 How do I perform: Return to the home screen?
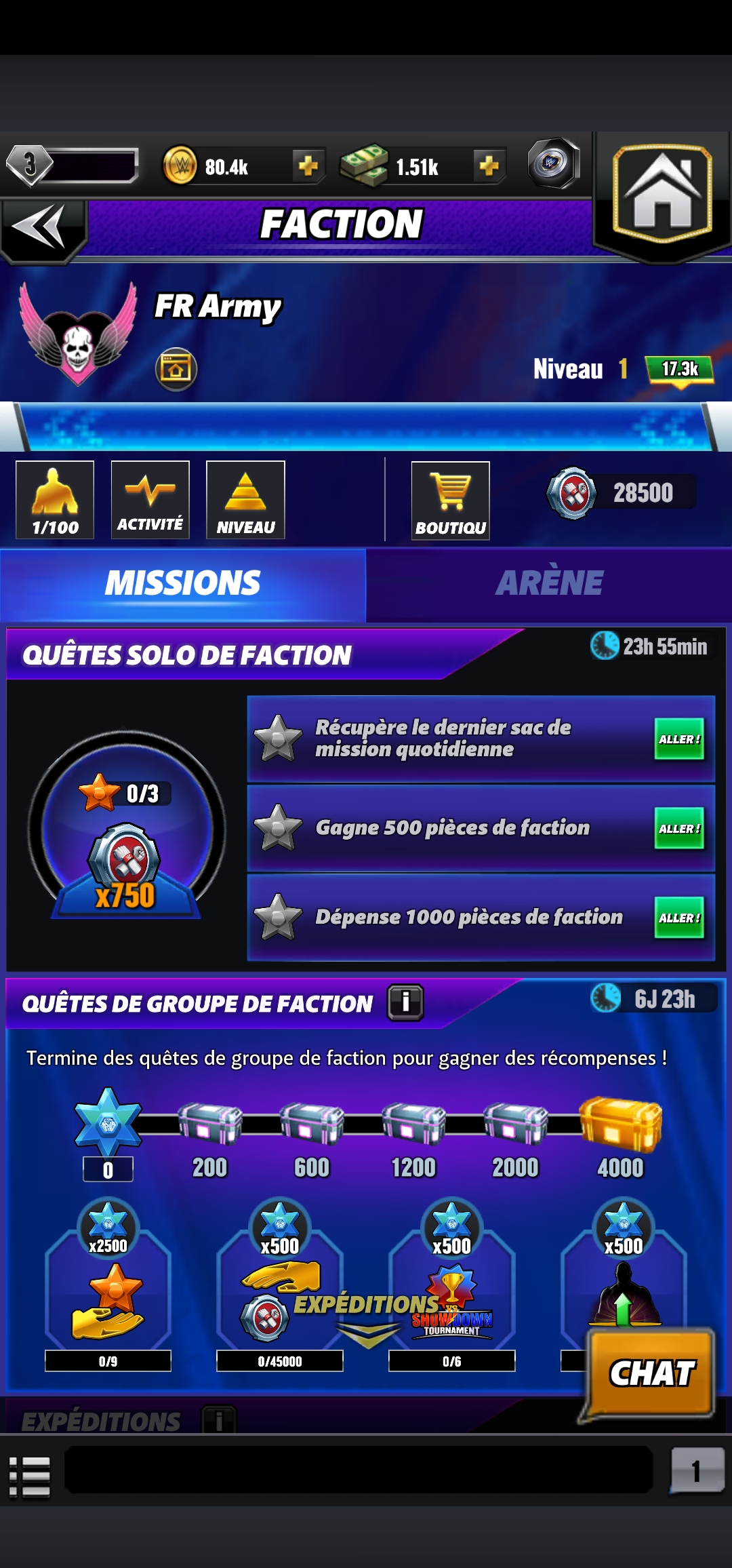[662, 195]
